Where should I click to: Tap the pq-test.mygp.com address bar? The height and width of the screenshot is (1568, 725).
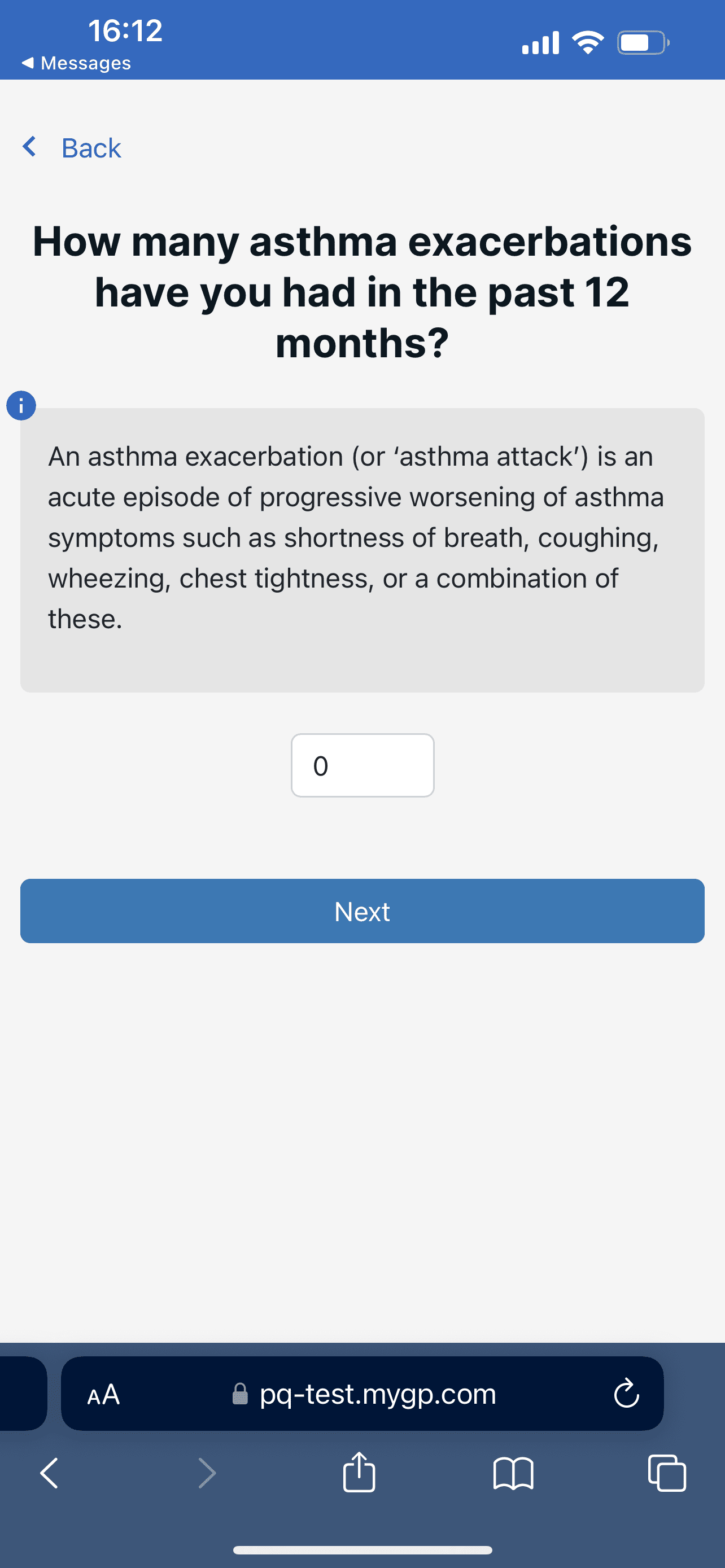364,1393
